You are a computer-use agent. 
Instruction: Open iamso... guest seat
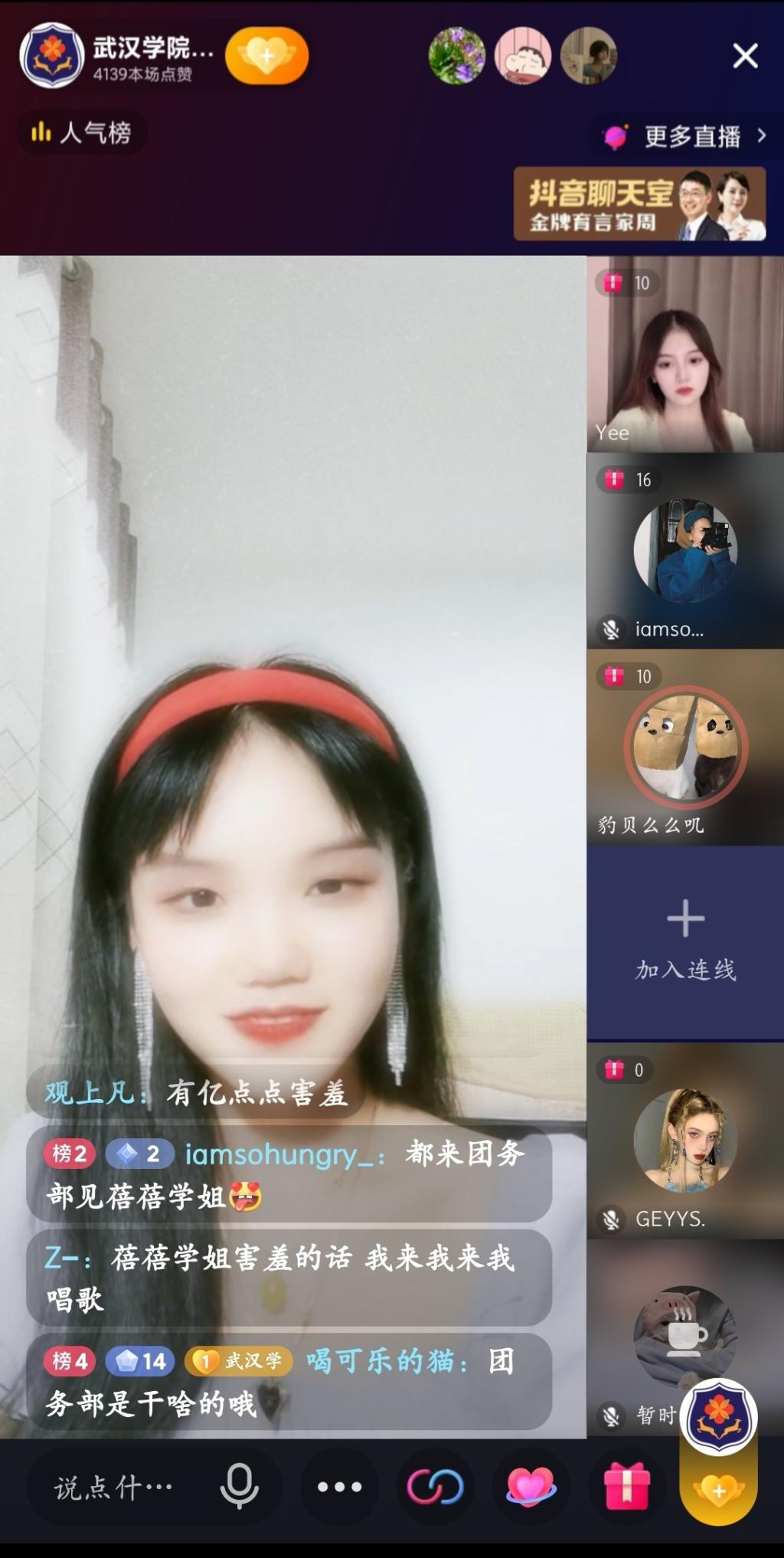[x=685, y=552]
